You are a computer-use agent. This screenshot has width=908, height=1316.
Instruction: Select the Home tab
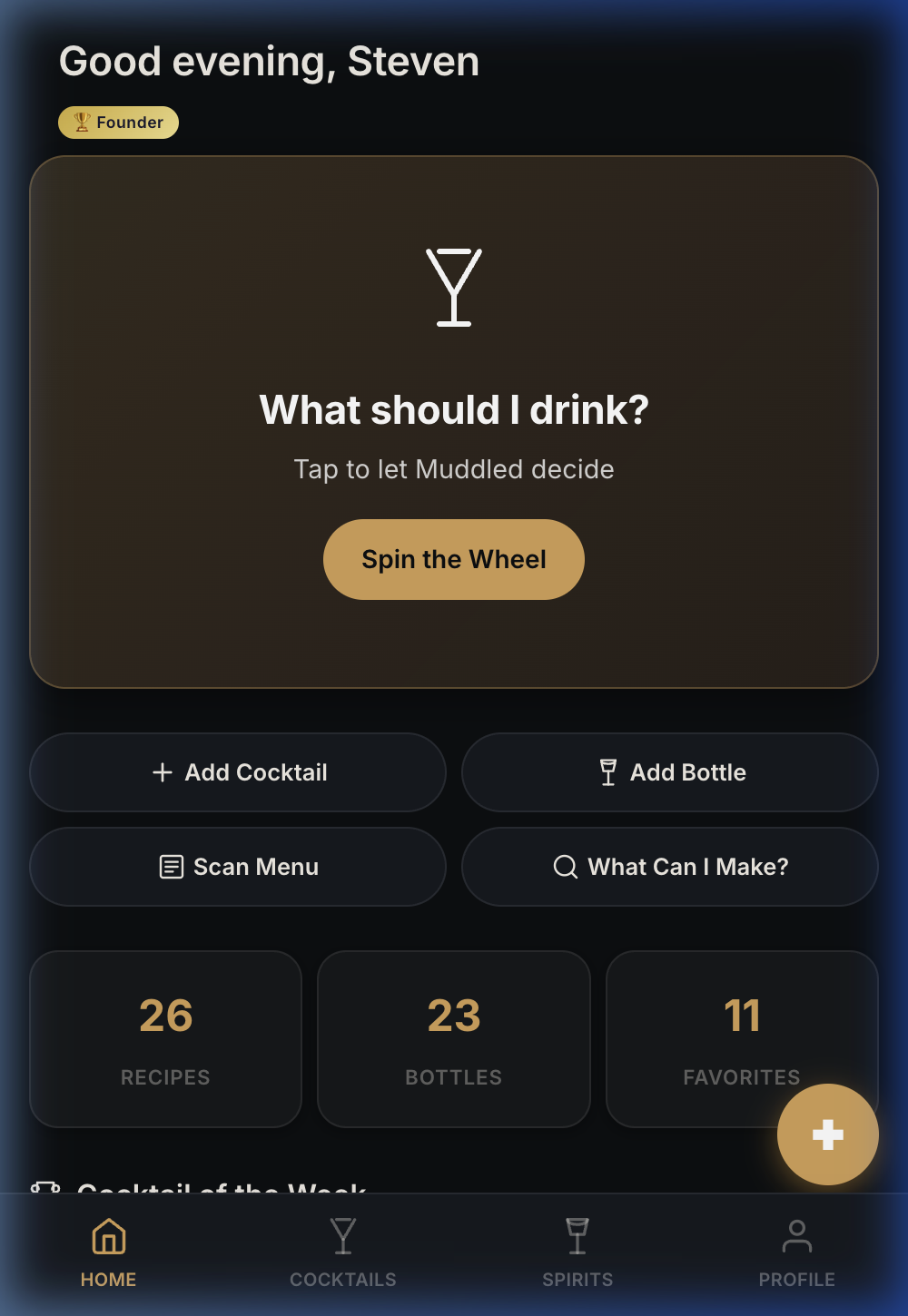[108, 1252]
